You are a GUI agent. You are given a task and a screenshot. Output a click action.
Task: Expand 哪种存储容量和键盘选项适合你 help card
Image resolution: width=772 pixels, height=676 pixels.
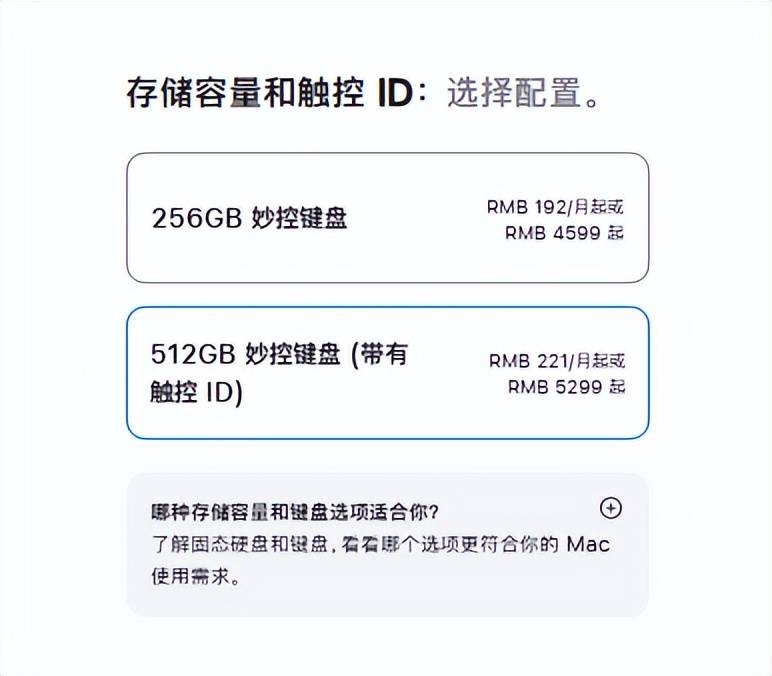(610, 508)
